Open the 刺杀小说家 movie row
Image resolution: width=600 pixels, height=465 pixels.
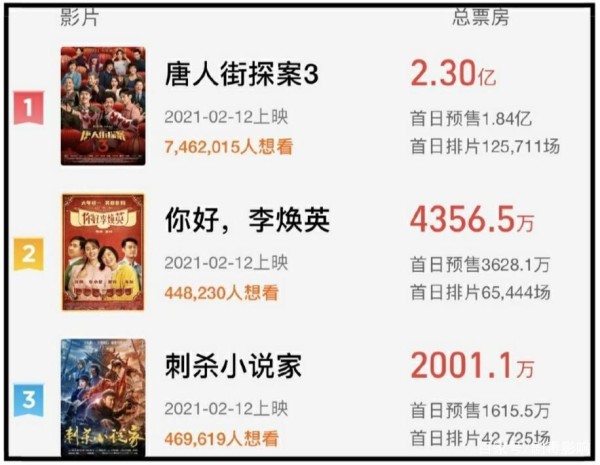point(233,367)
